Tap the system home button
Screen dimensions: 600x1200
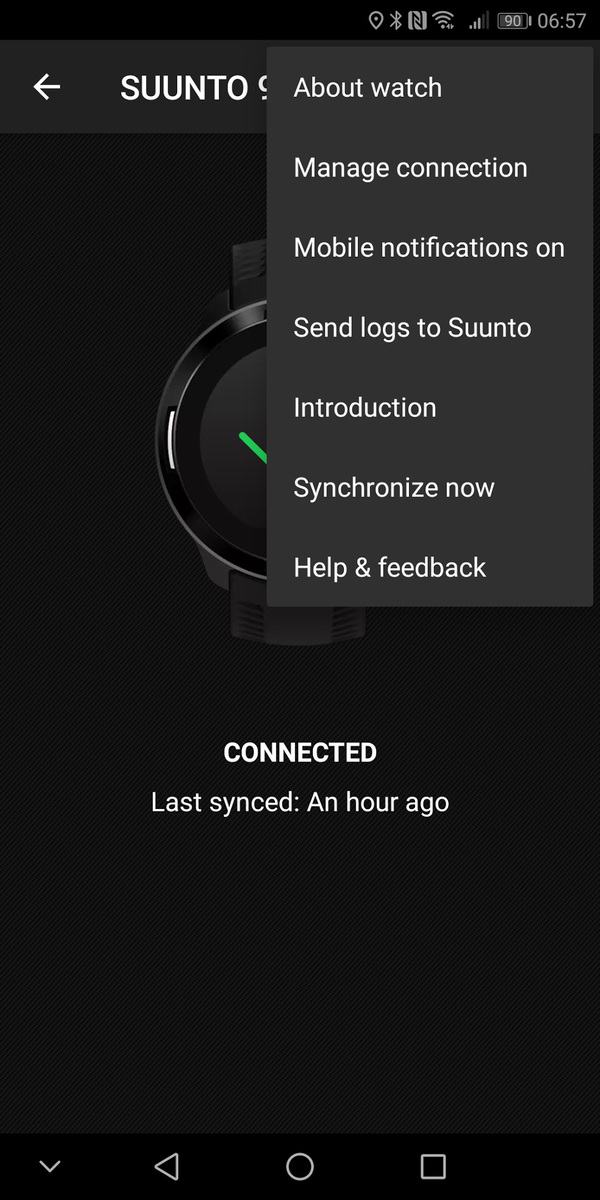point(300,1166)
